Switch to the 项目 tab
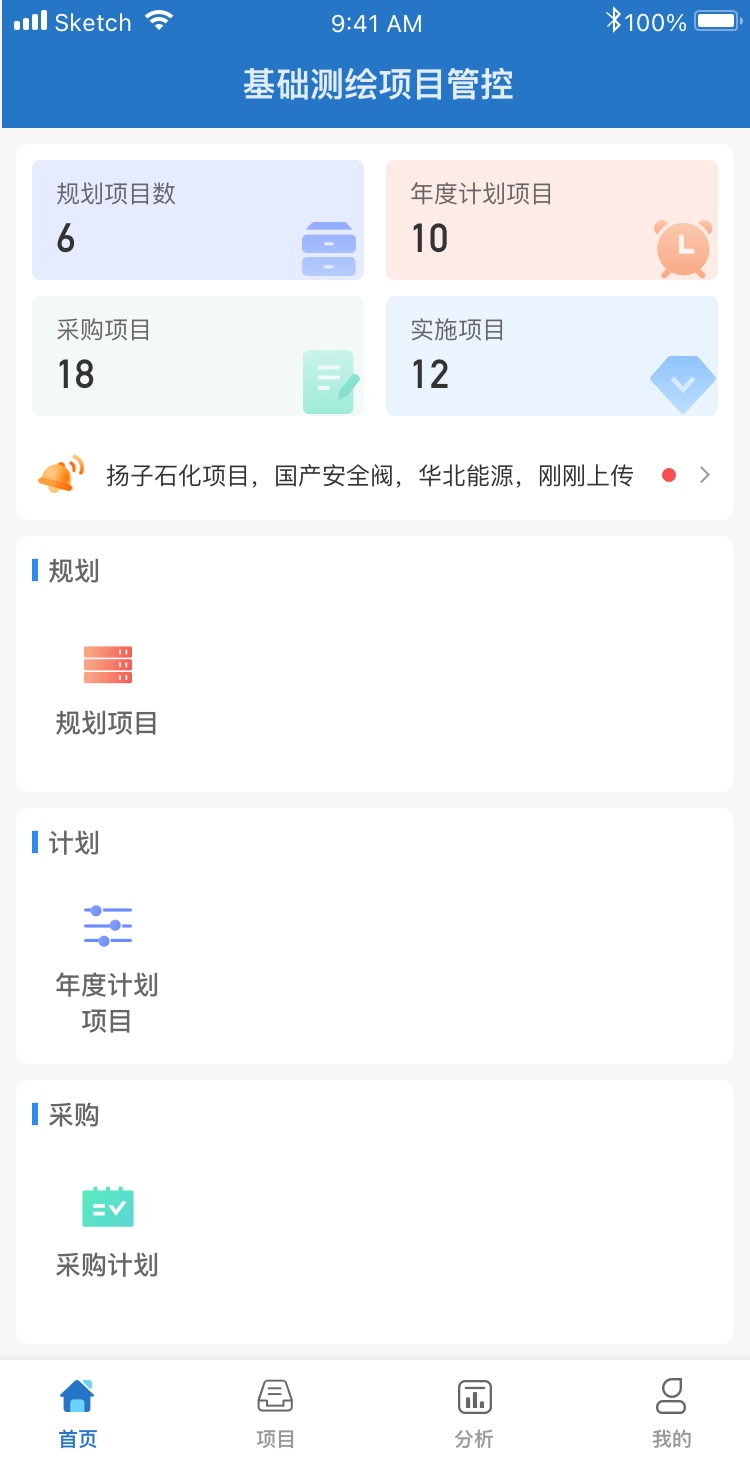The width and height of the screenshot is (750, 1460). [275, 1412]
